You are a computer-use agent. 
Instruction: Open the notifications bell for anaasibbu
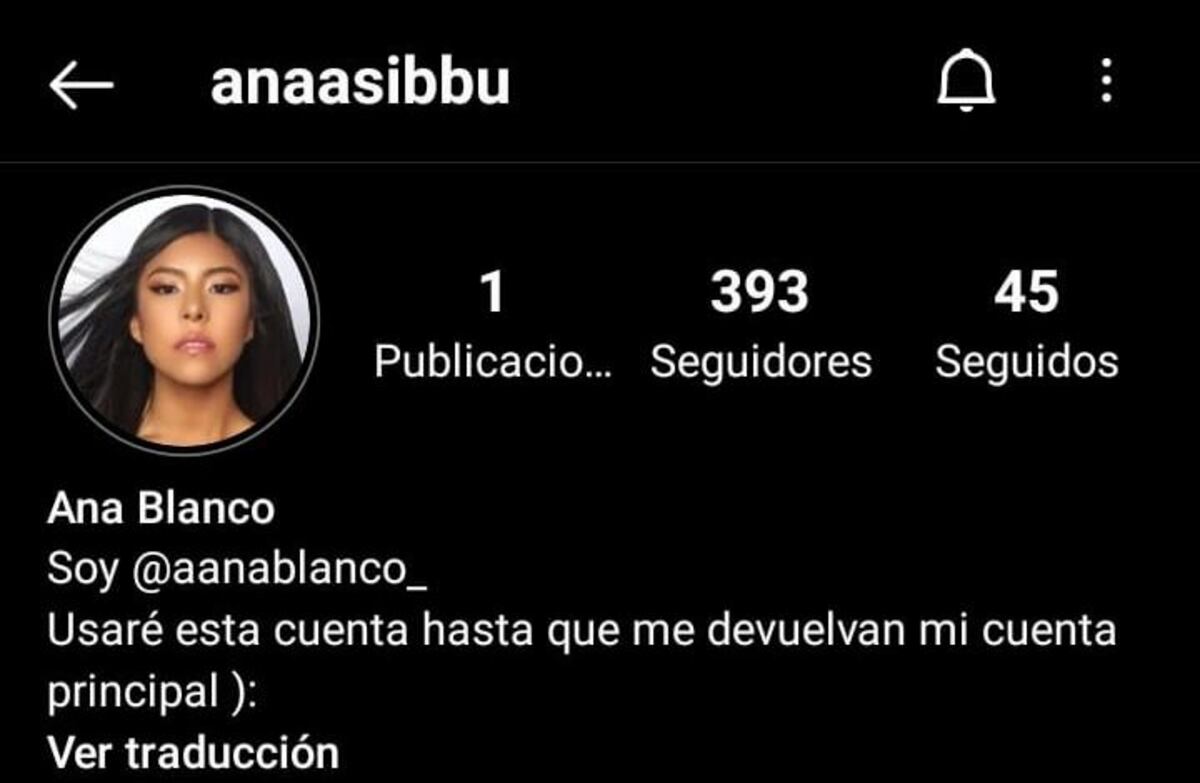point(966,82)
